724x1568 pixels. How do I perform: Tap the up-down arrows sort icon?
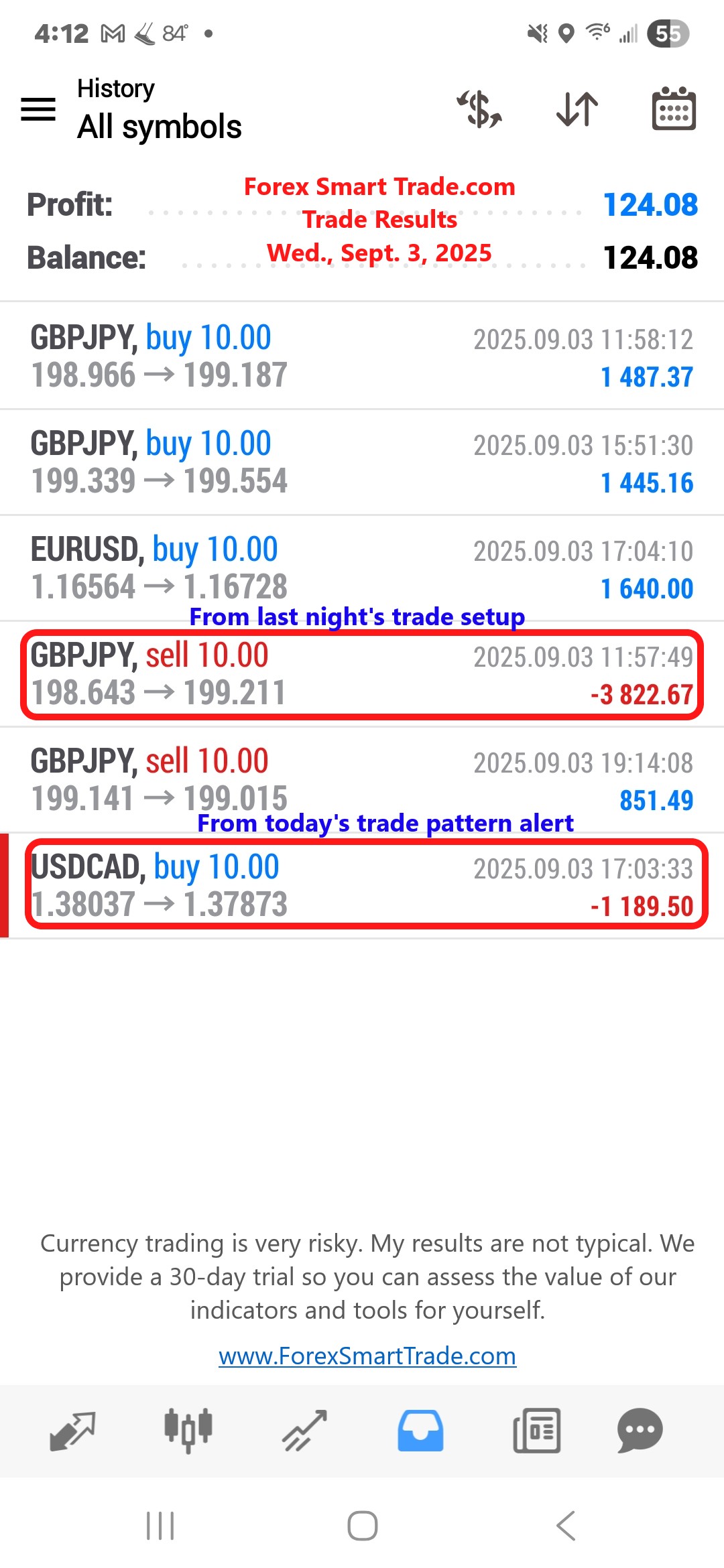coord(577,109)
